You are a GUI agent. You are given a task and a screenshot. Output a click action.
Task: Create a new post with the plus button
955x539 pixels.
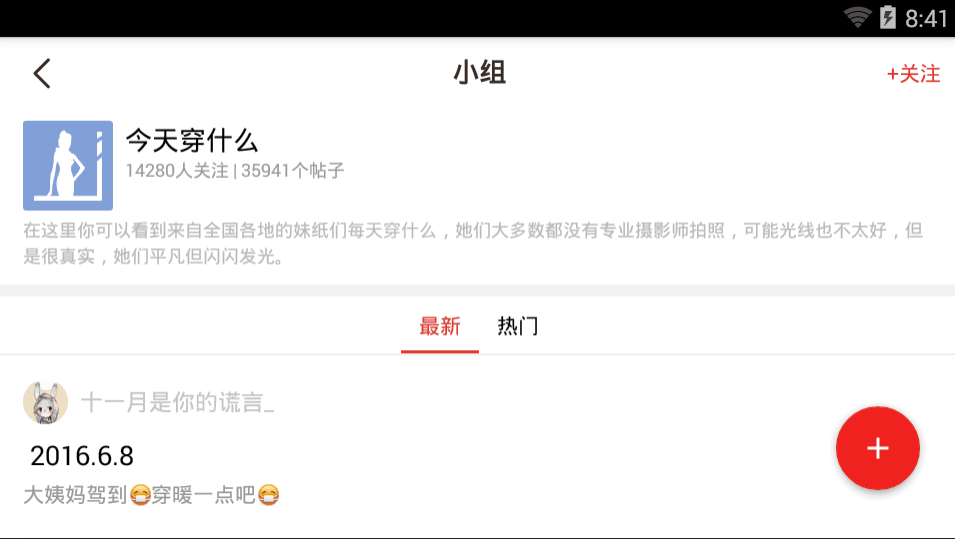click(877, 448)
